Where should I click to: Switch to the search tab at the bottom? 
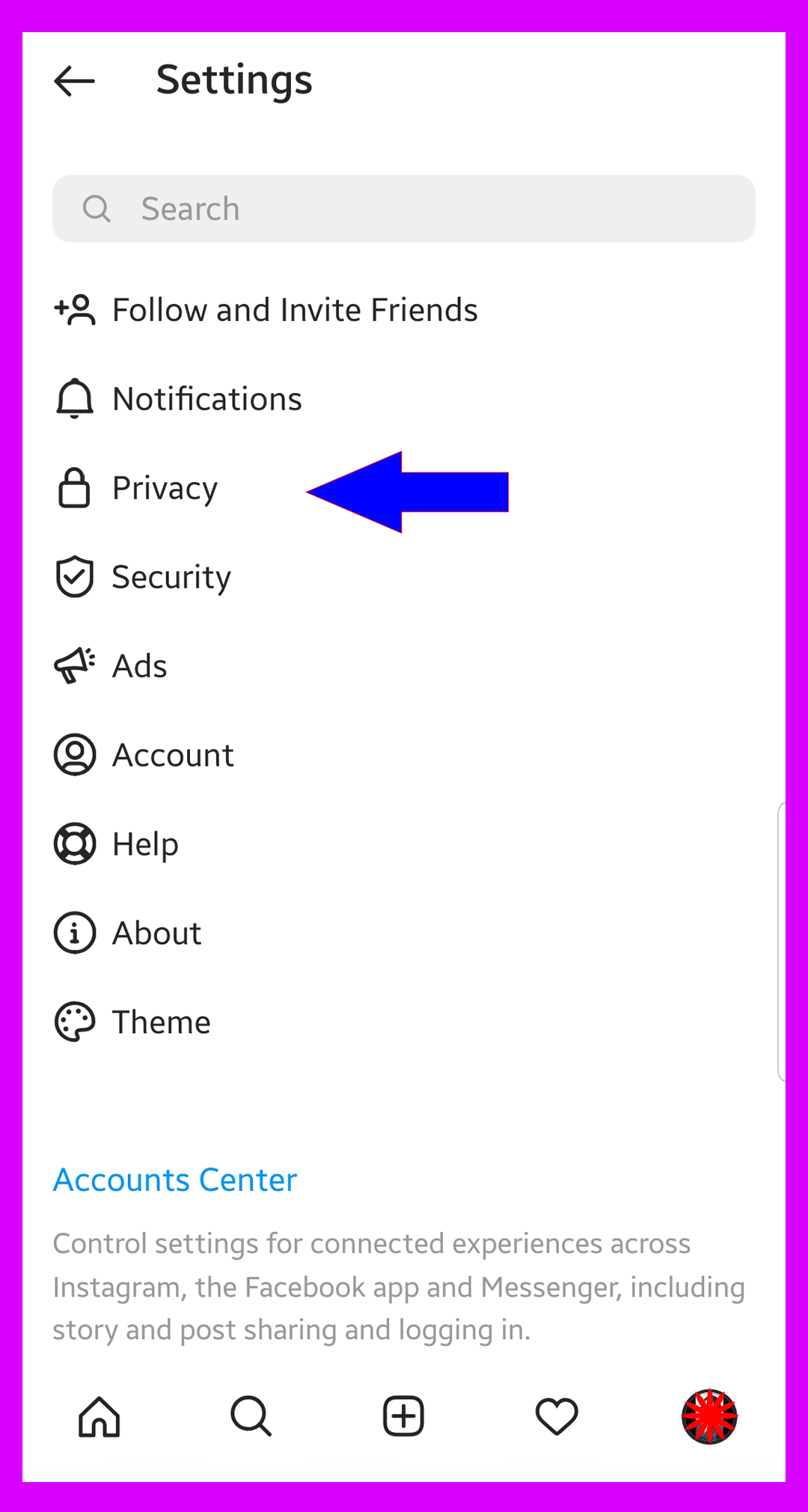(x=251, y=1416)
